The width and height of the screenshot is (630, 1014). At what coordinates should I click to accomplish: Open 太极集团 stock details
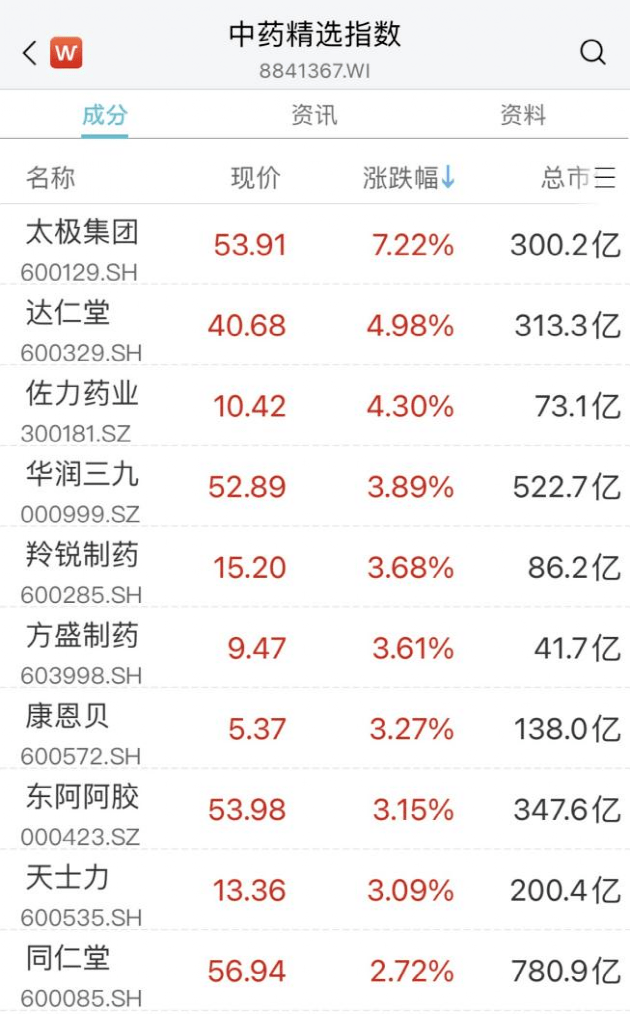[82, 233]
